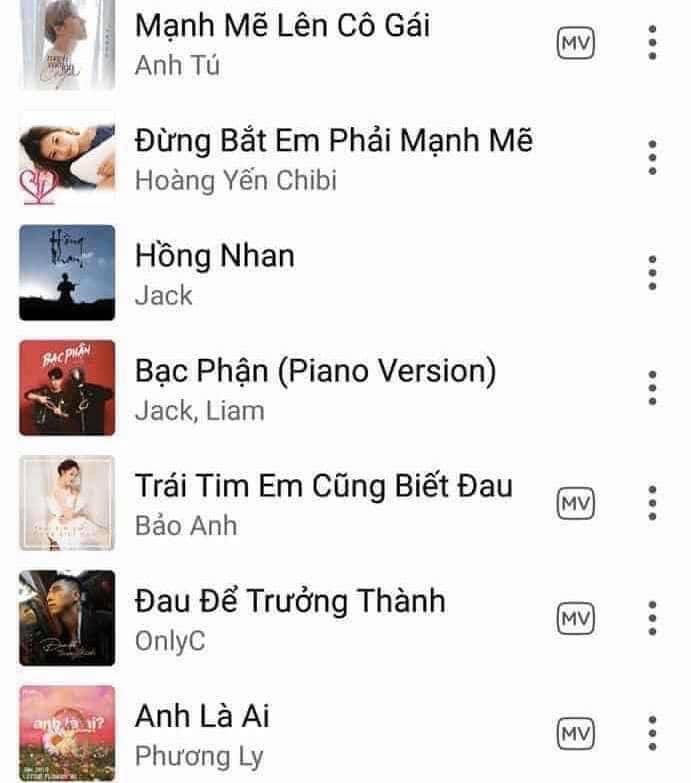Show options for Đừng Bắt Em Phải Mạnh Mẽ
This screenshot has width=691, height=783.
[x=652, y=158]
